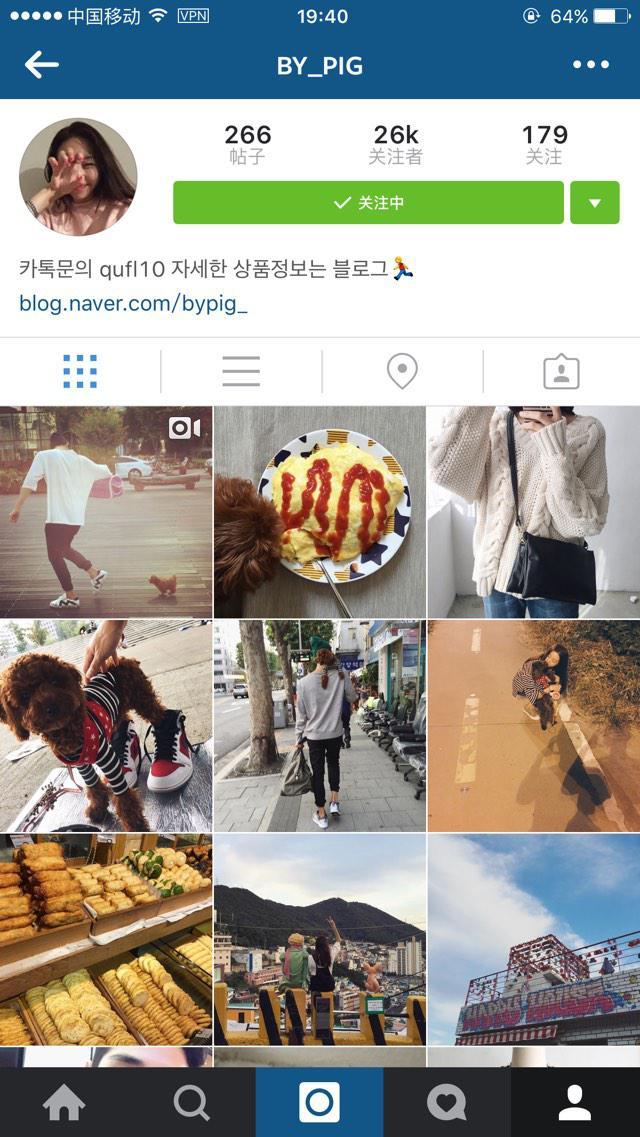Expand the green dropdown arrow for suggestions
Image resolution: width=640 pixels, height=1137 pixels.
[595, 203]
